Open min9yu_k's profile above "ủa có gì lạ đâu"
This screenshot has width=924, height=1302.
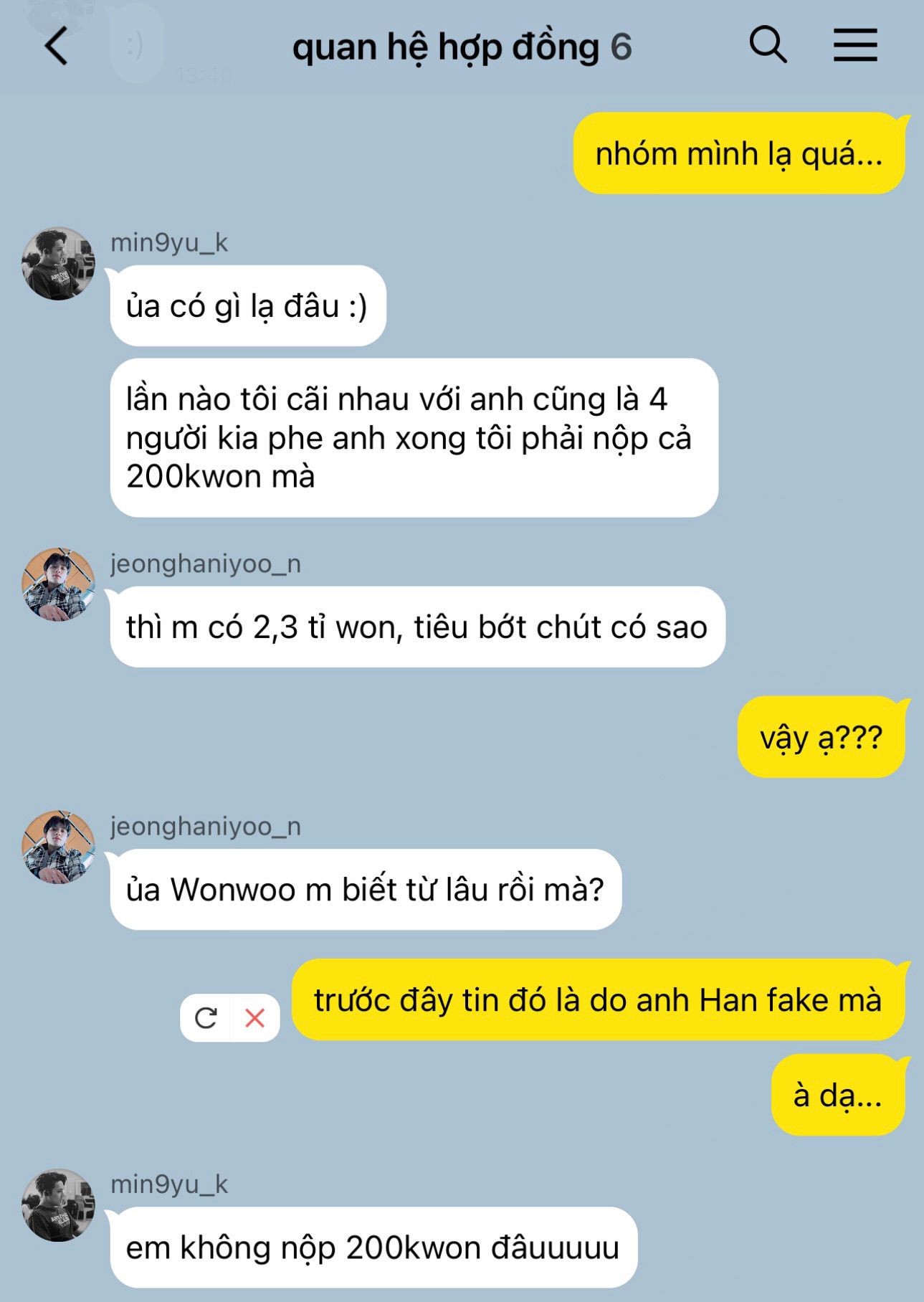58,263
